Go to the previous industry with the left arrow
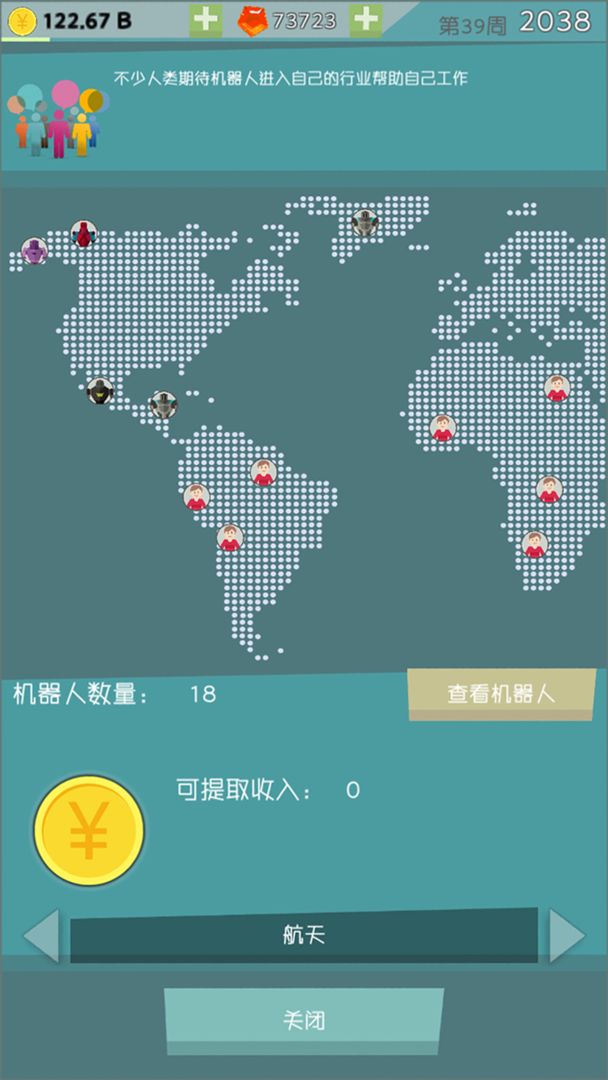The image size is (608, 1080). (42, 936)
